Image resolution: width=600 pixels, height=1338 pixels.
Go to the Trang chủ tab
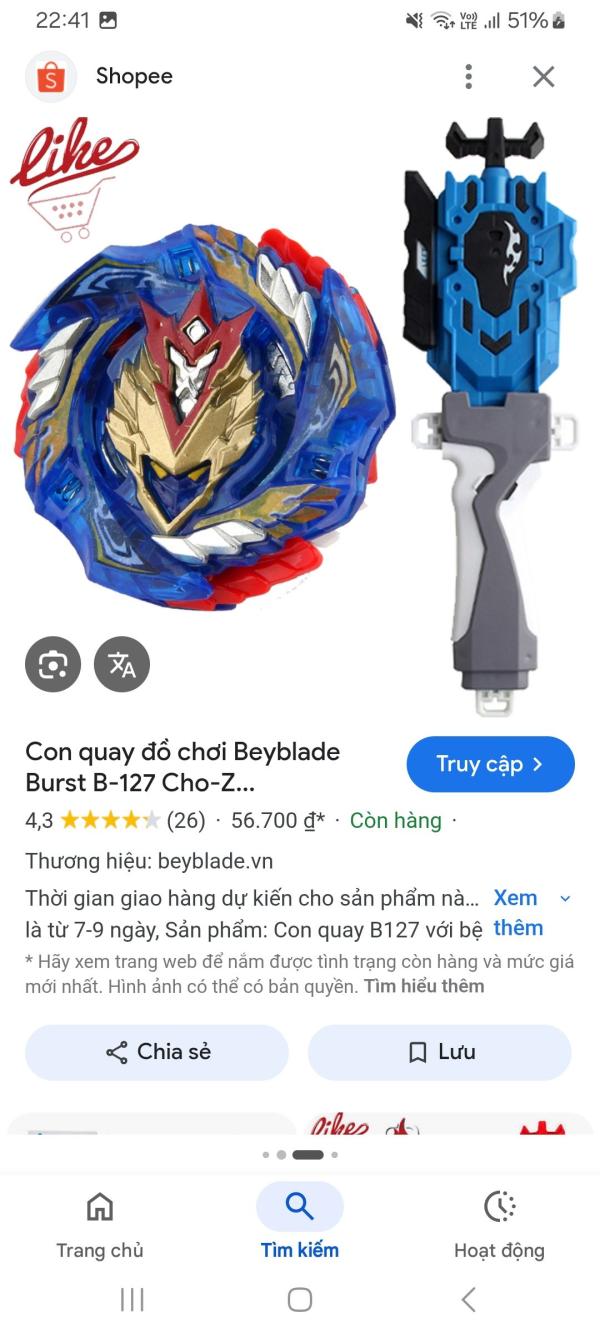[x=100, y=1224]
